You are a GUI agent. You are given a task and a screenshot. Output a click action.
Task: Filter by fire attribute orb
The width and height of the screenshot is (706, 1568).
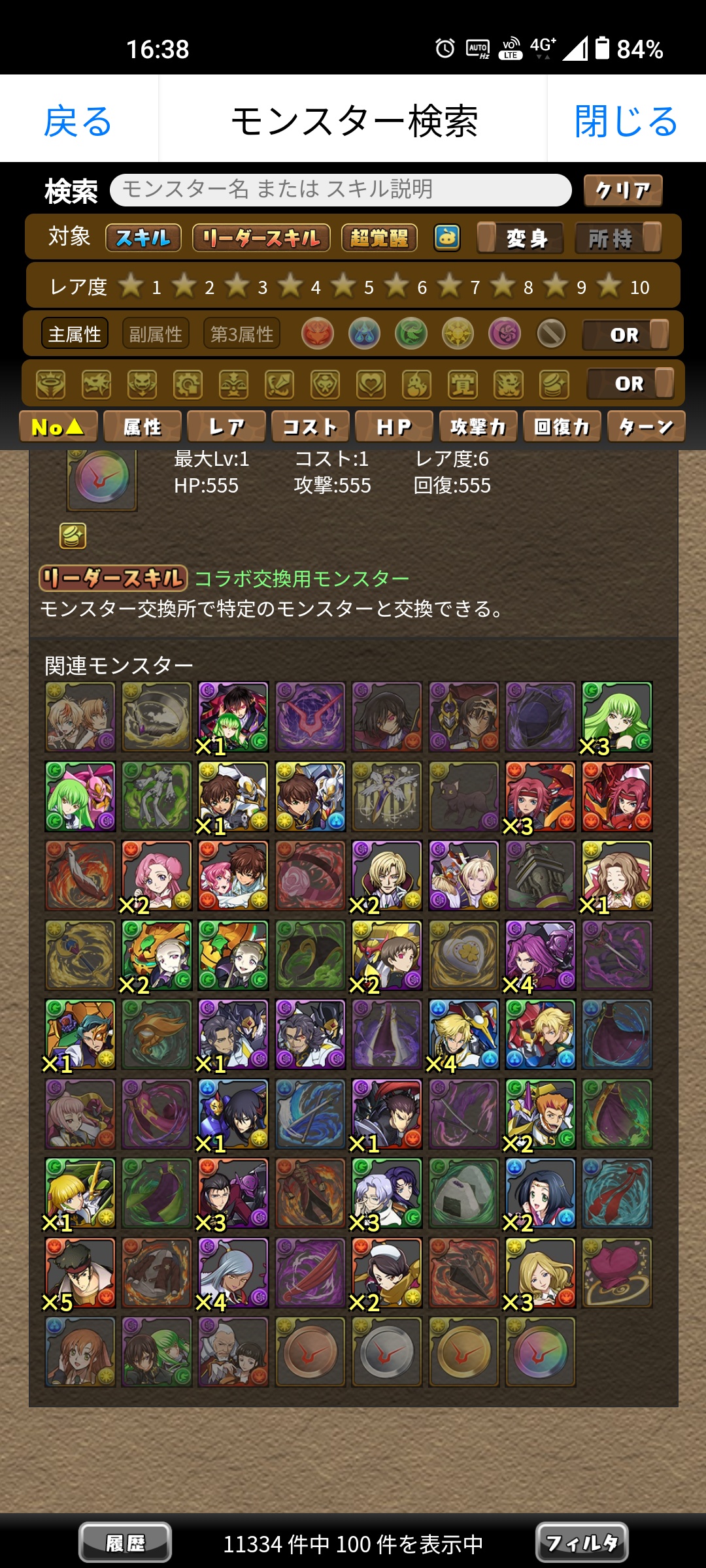point(318,334)
